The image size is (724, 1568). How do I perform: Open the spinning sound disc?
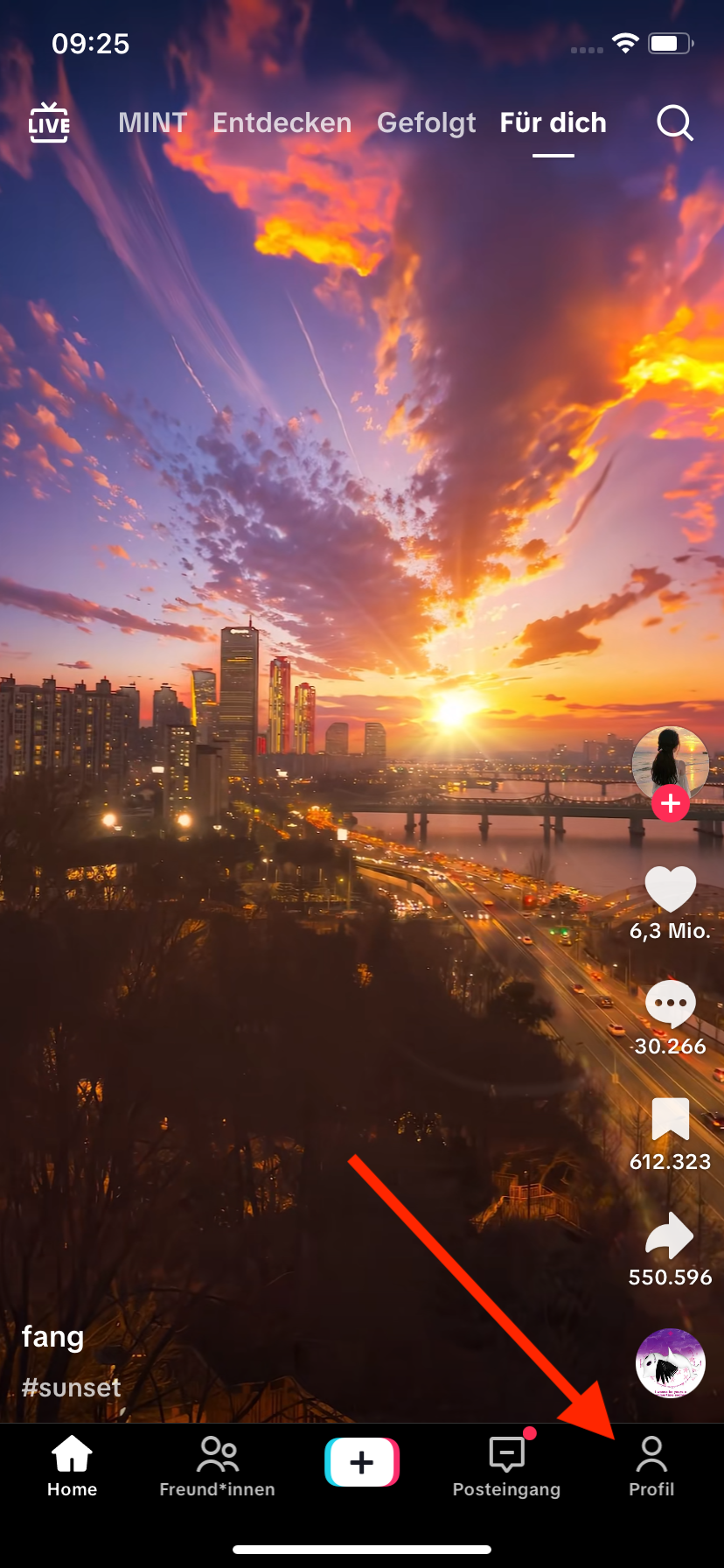670,1363
